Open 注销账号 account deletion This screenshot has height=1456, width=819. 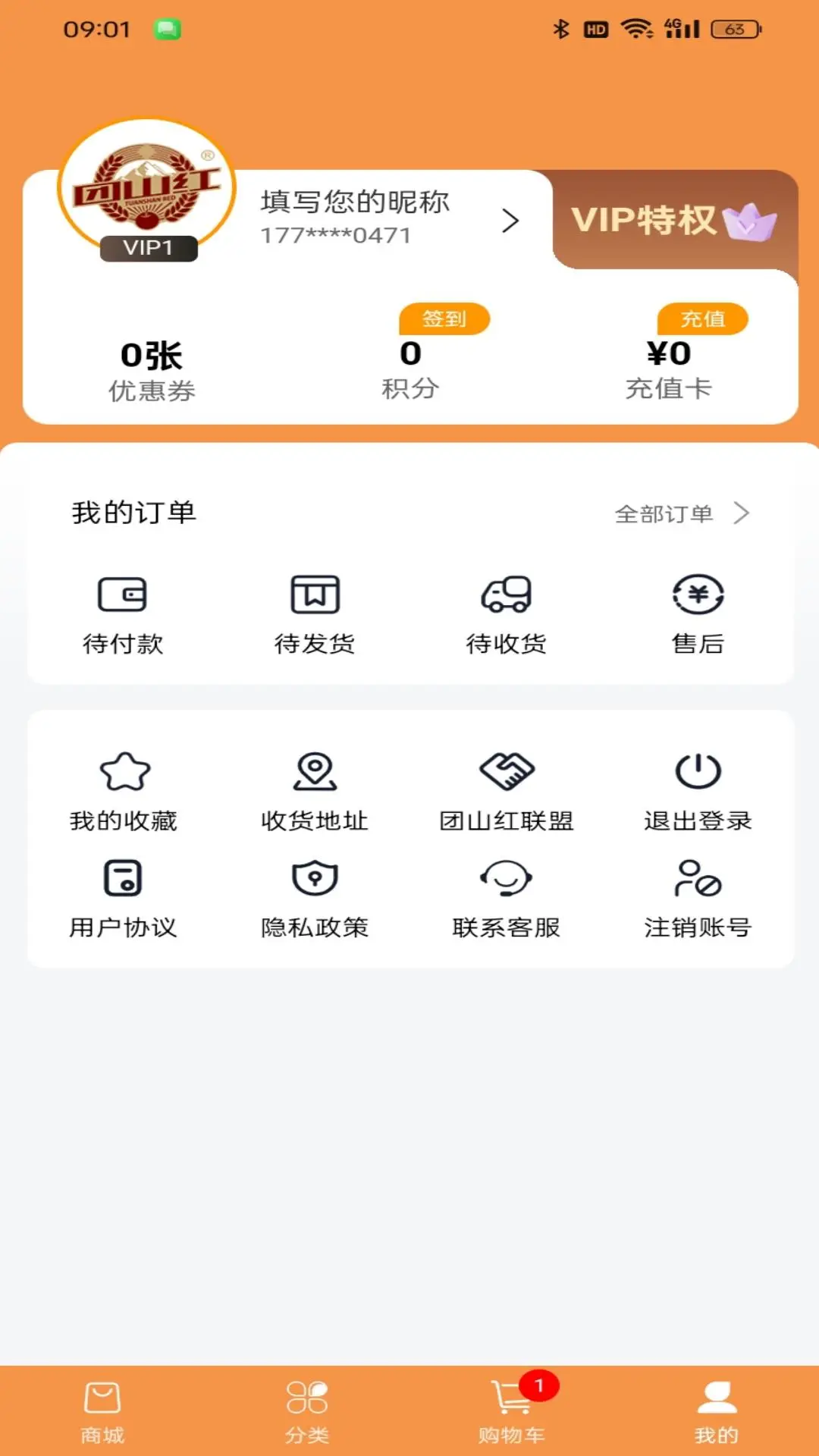[698, 899]
